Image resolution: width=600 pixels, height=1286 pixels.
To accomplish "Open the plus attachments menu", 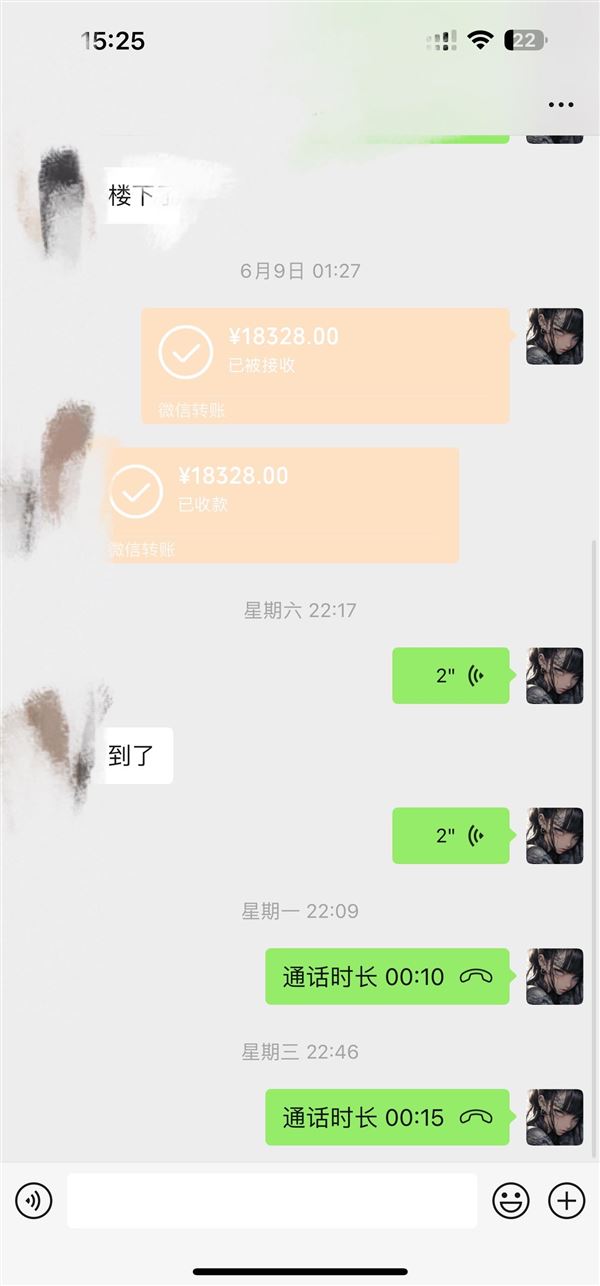I will 567,1200.
